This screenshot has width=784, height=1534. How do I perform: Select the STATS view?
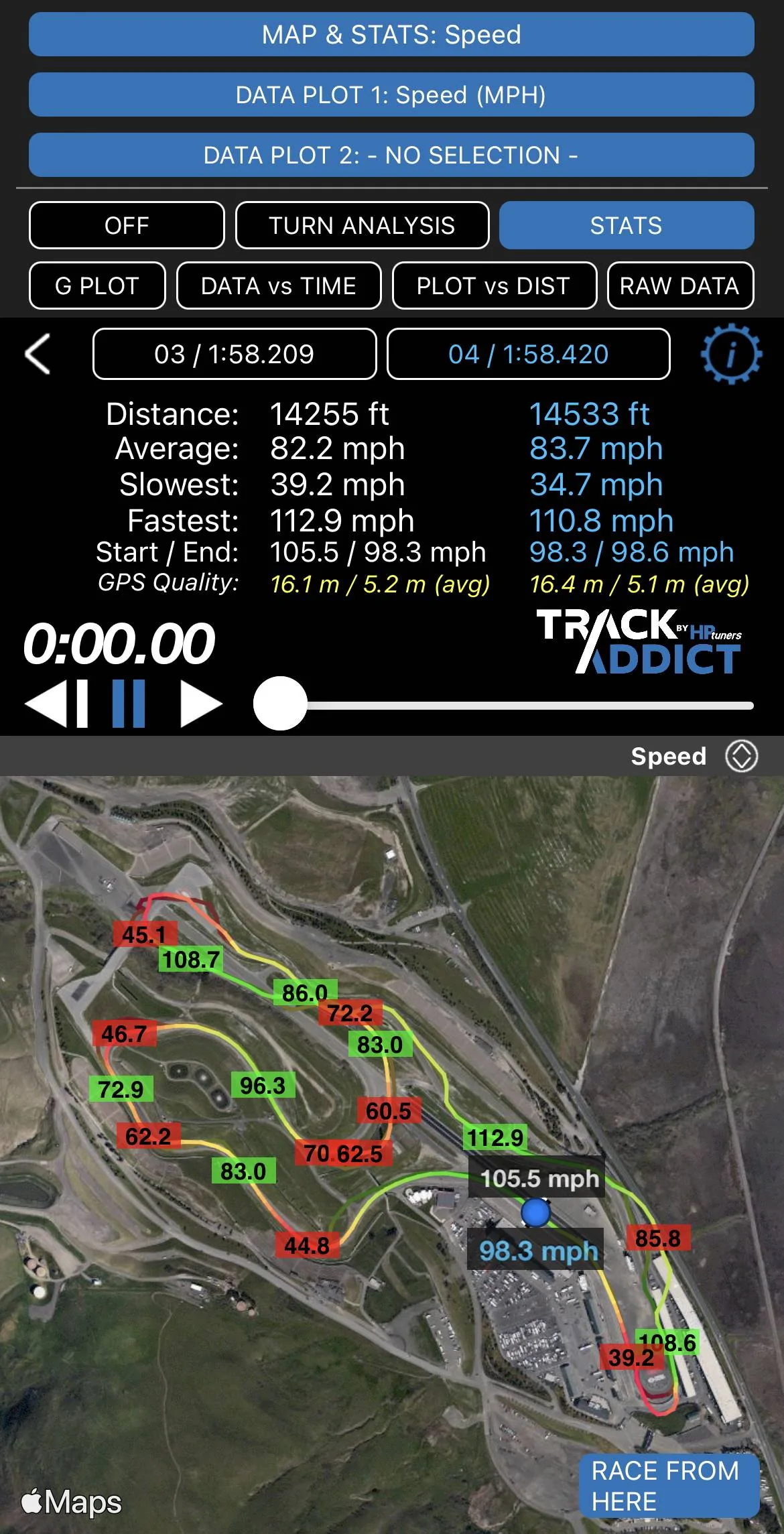tap(627, 225)
